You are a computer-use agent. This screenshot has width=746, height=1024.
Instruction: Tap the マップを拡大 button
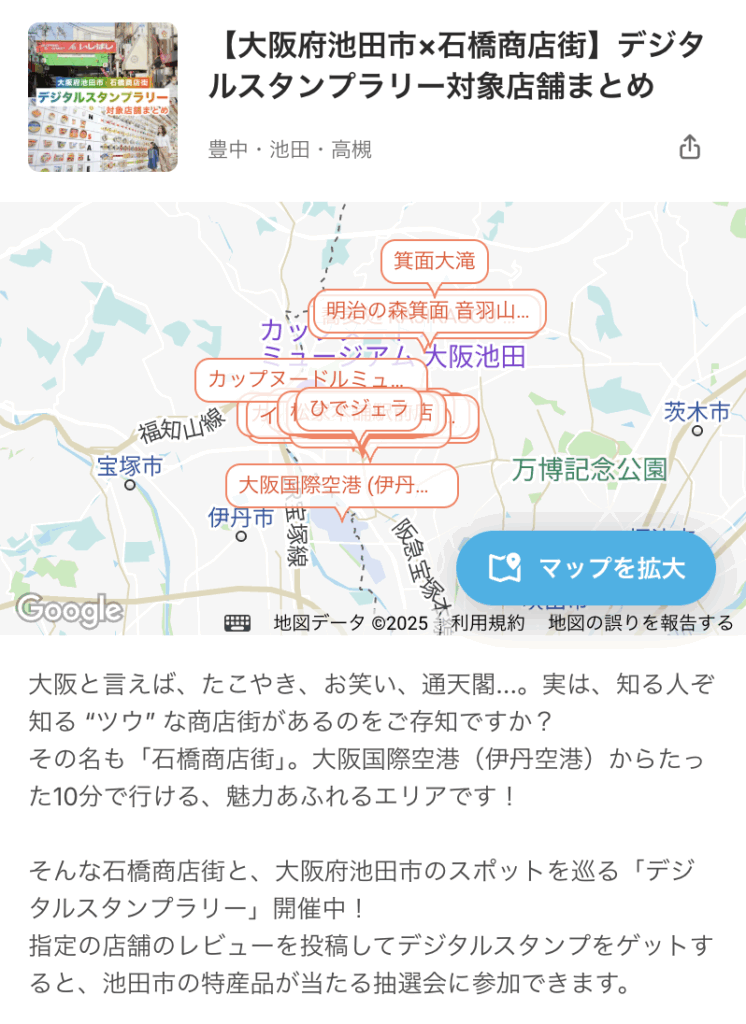coord(586,568)
